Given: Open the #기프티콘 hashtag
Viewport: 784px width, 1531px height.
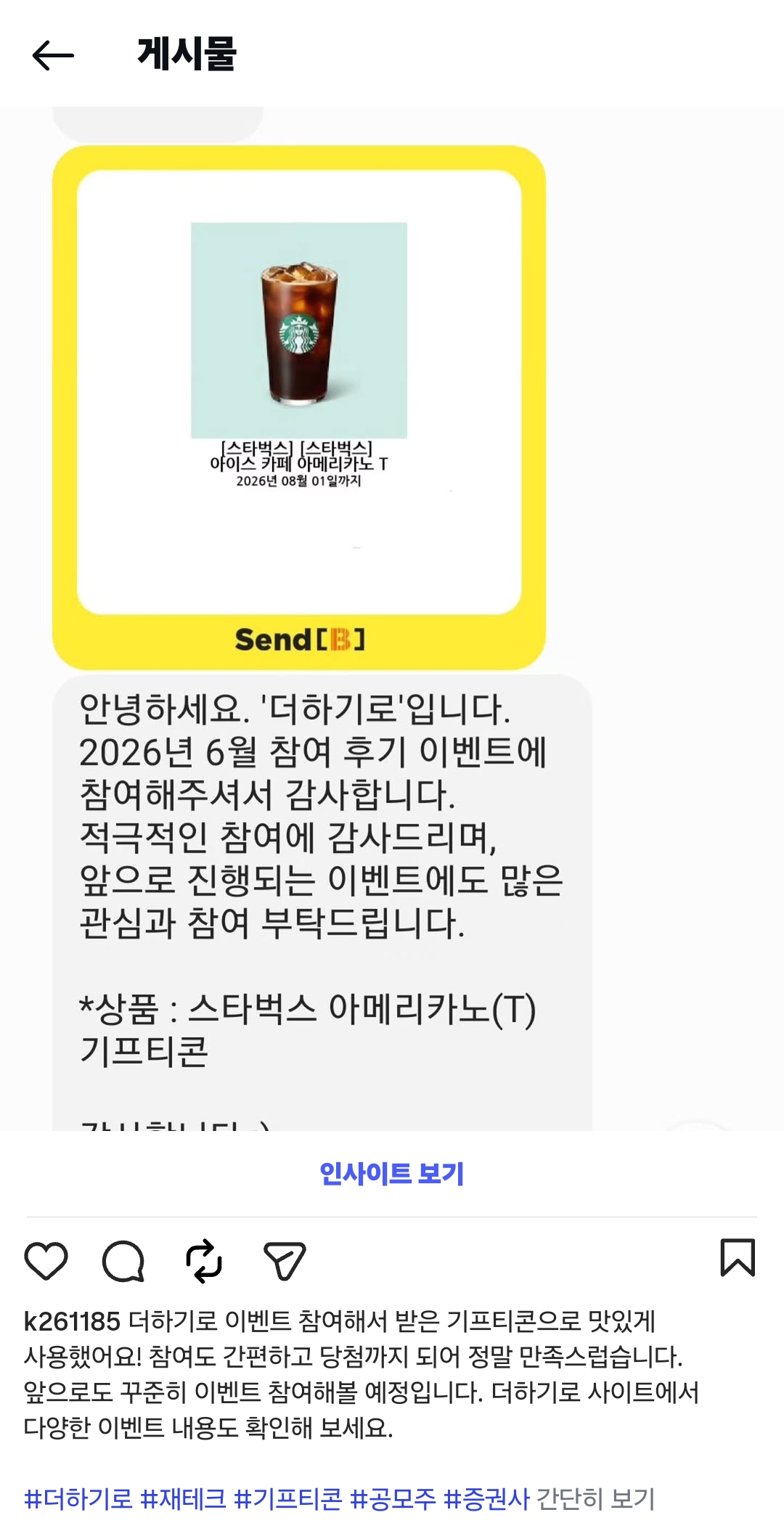Looking at the screenshot, I should tap(288, 1499).
